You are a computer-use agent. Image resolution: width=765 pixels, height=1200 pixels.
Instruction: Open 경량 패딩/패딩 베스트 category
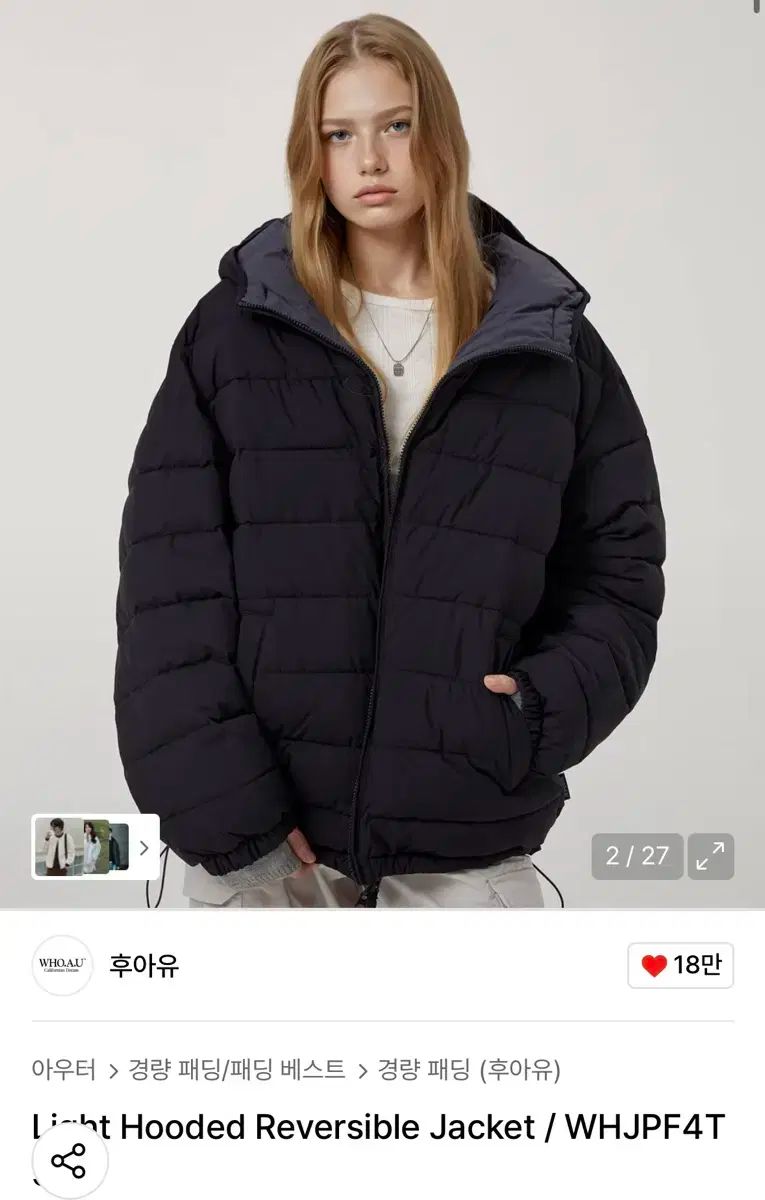(237, 1070)
